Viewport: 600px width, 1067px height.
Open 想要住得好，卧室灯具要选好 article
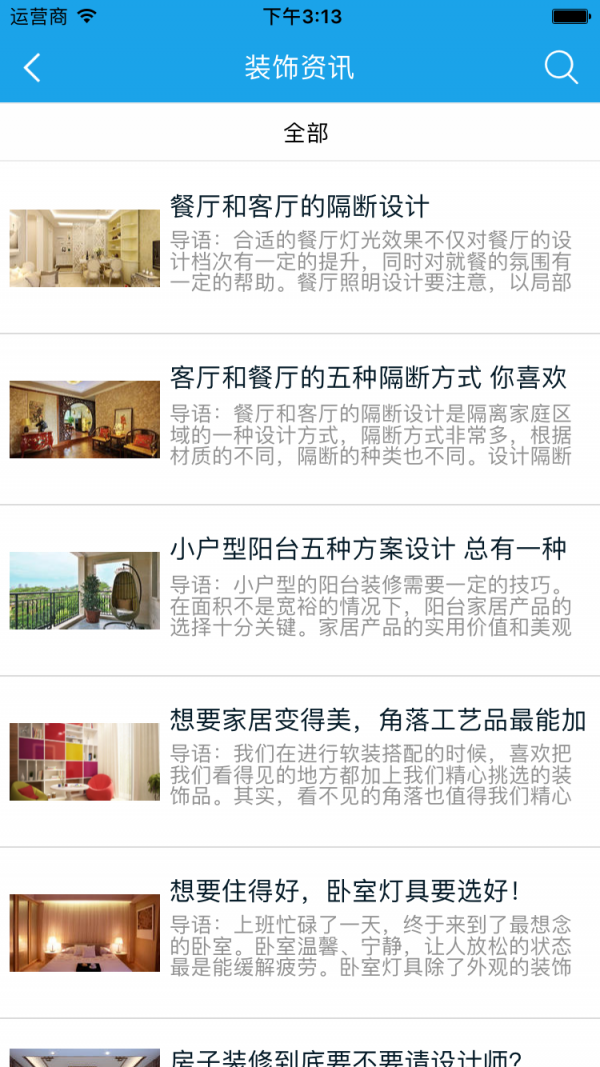tap(300, 932)
